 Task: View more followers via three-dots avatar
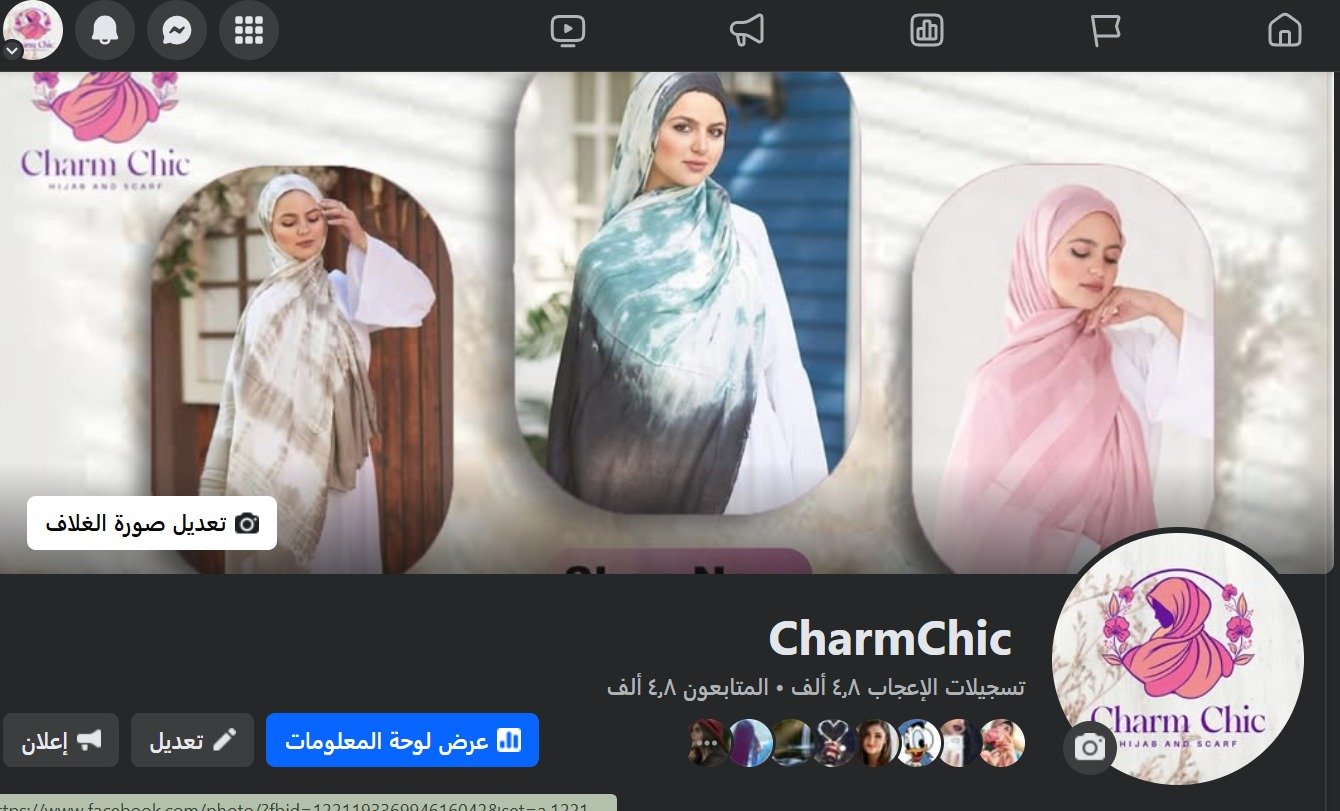(x=710, y=743)
